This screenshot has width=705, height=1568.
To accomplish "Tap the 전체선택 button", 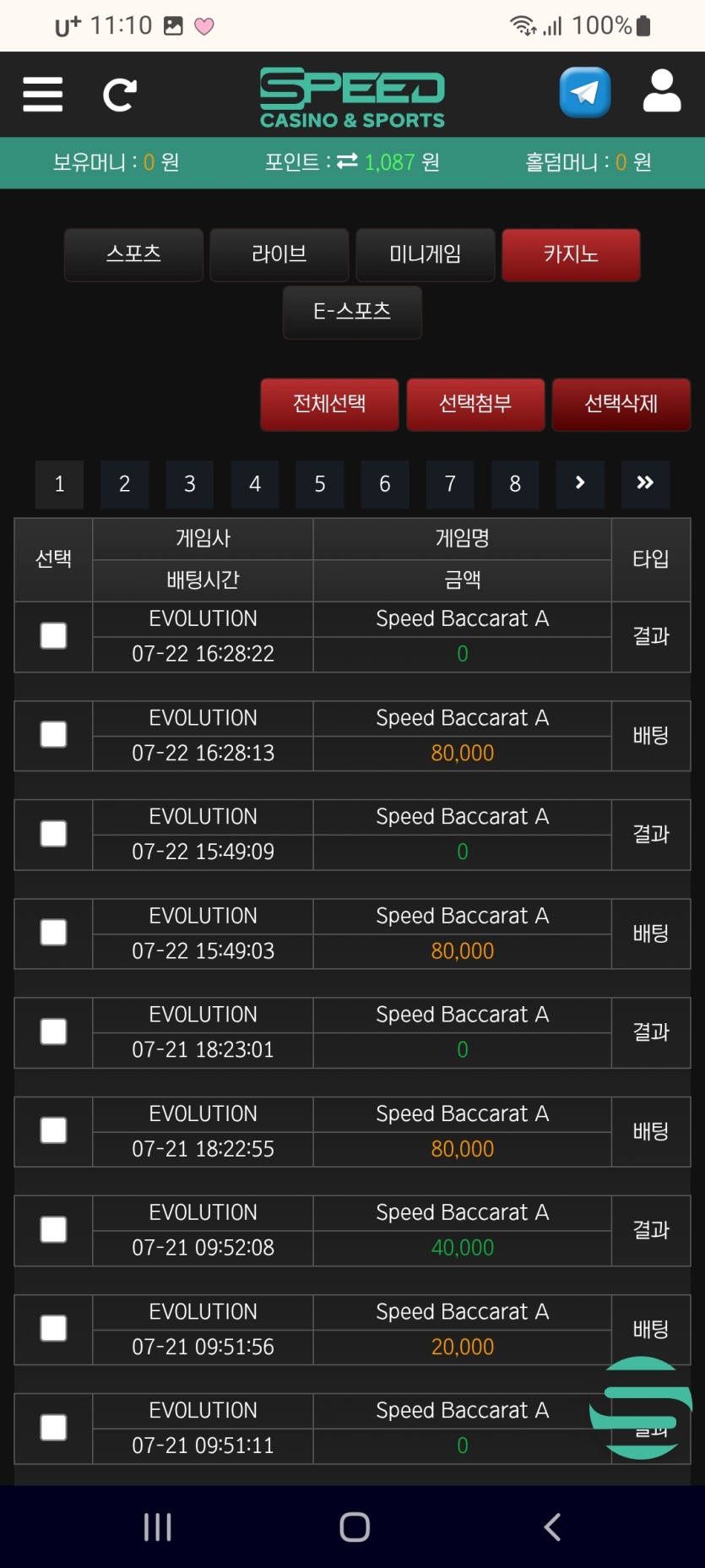I will pyautogui.click(x=329, y=404).
